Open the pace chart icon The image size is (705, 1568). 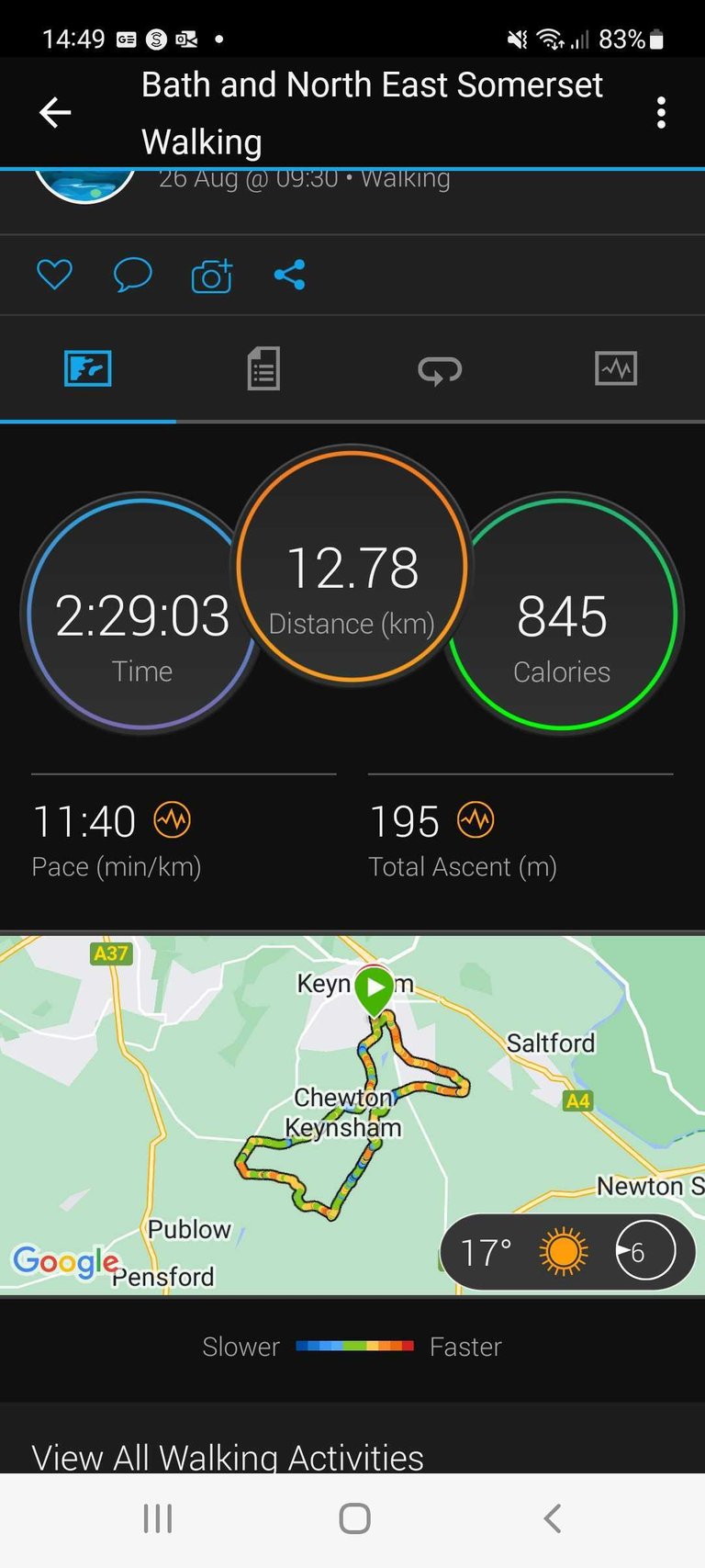[172, 819]
